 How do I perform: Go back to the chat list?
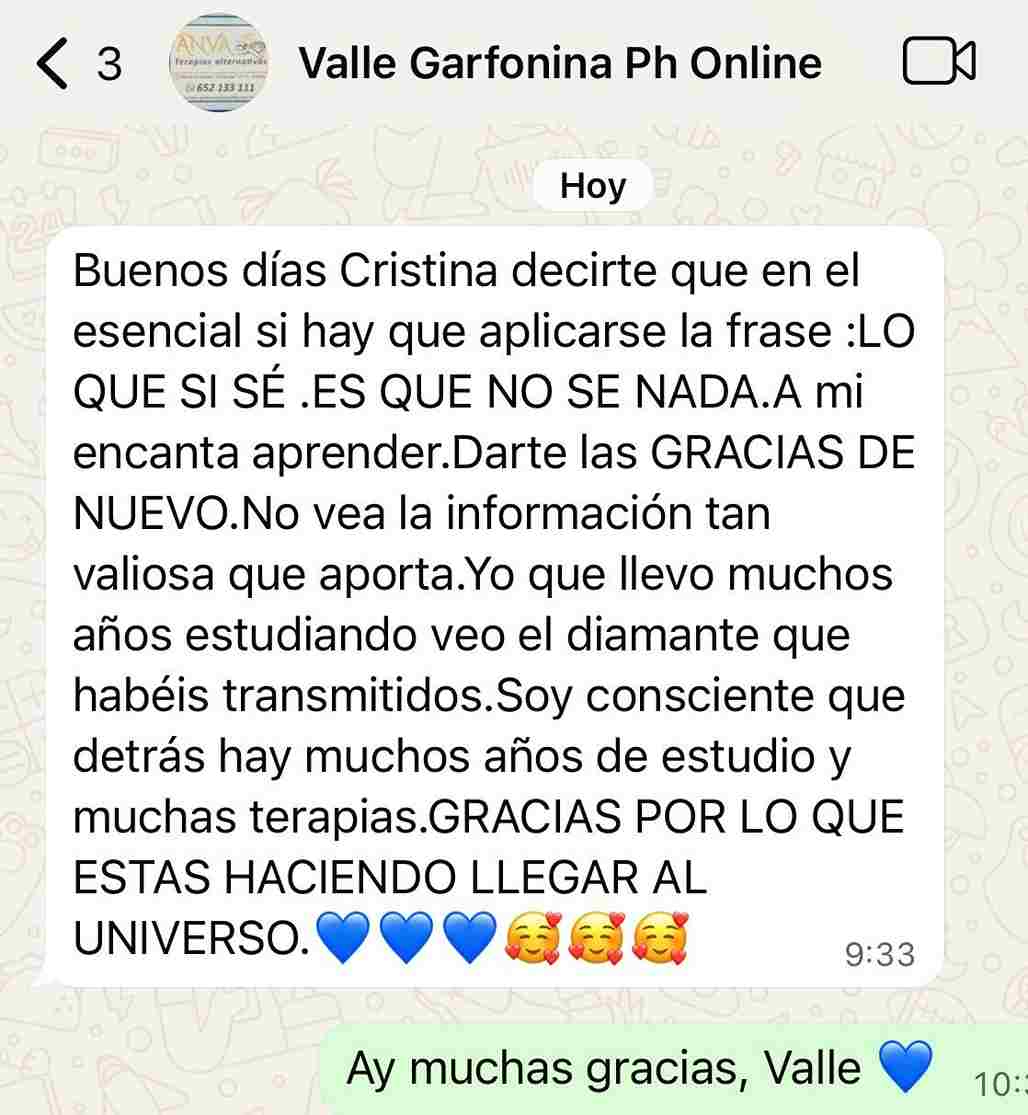[x=53, y=63]
